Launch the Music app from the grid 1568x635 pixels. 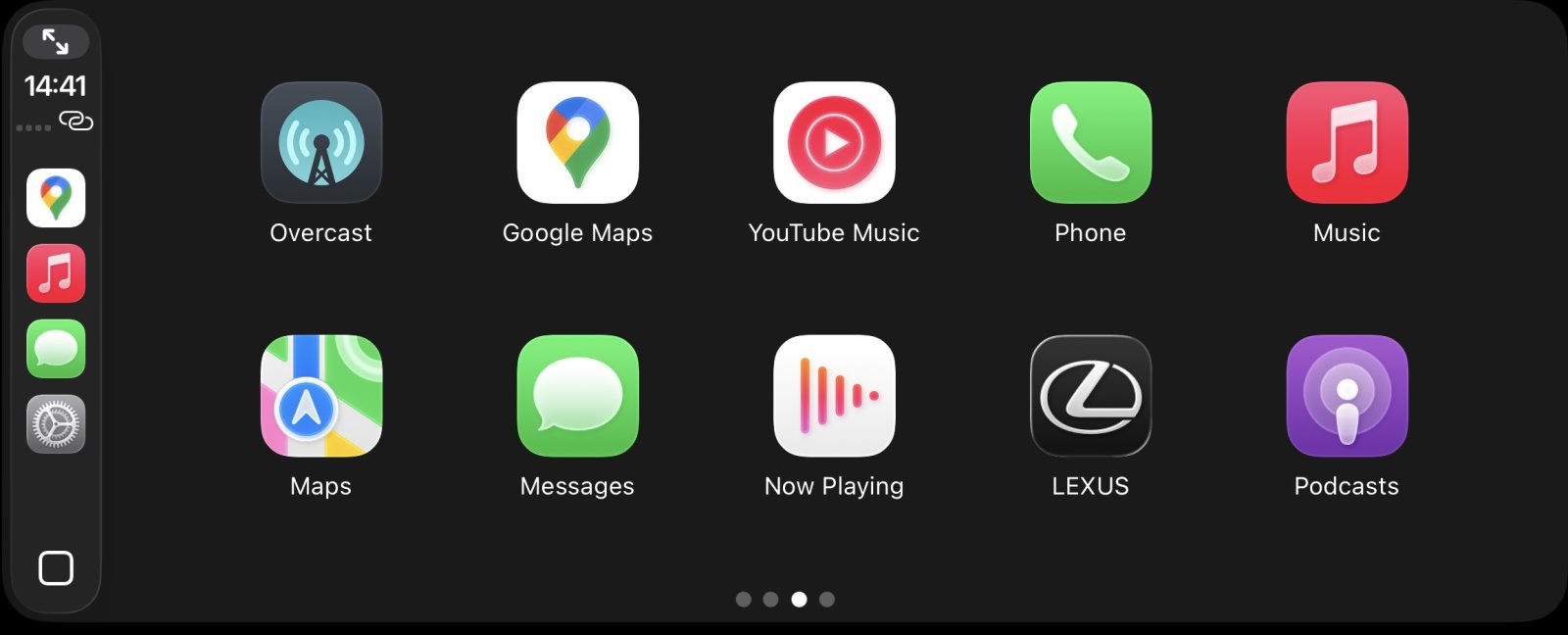[1347, 143]
